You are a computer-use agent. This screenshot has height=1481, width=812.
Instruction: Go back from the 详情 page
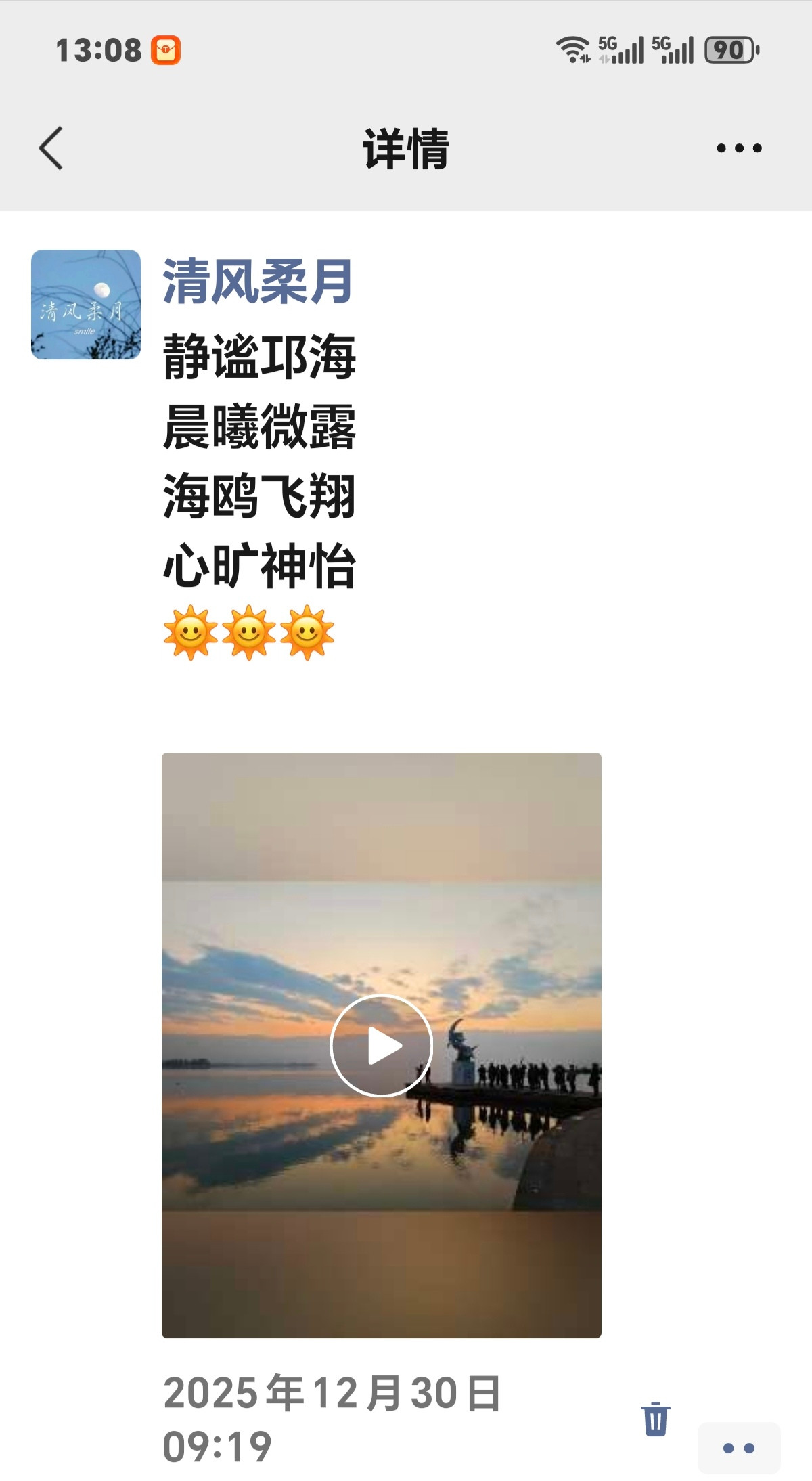point(51,148)
